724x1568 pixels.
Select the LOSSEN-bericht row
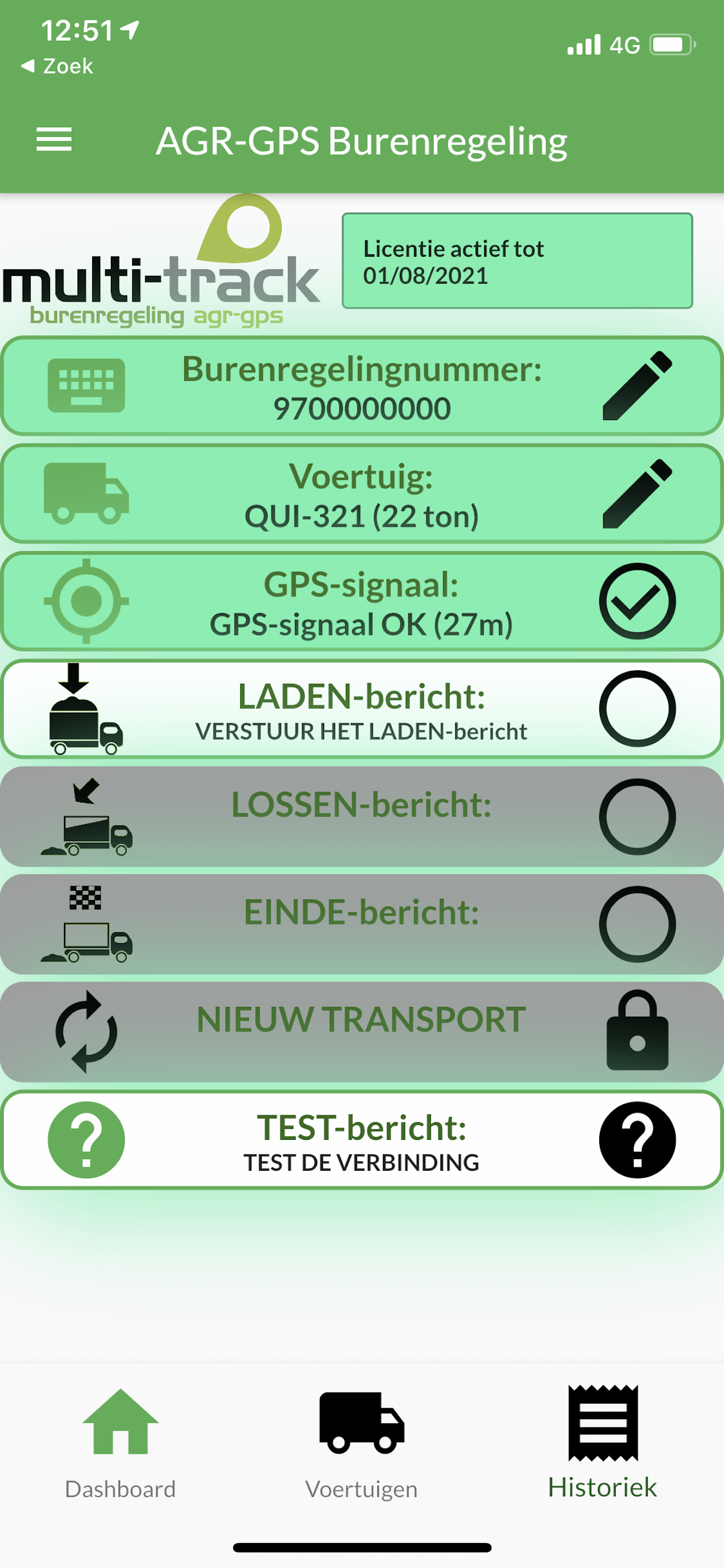pyautogui.click(x=361, y=817)
